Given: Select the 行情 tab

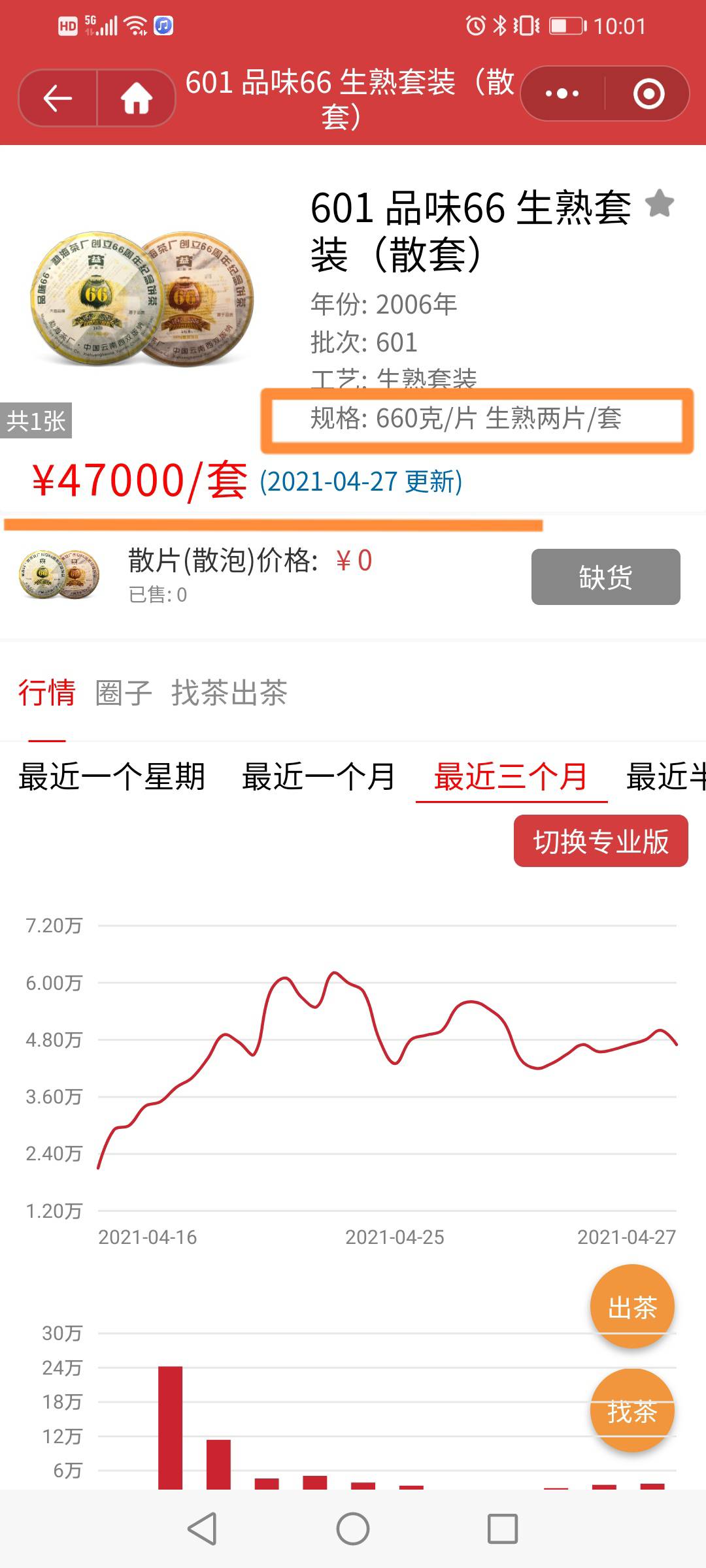Looking at the screenshot, I should (x=47, y=693).
